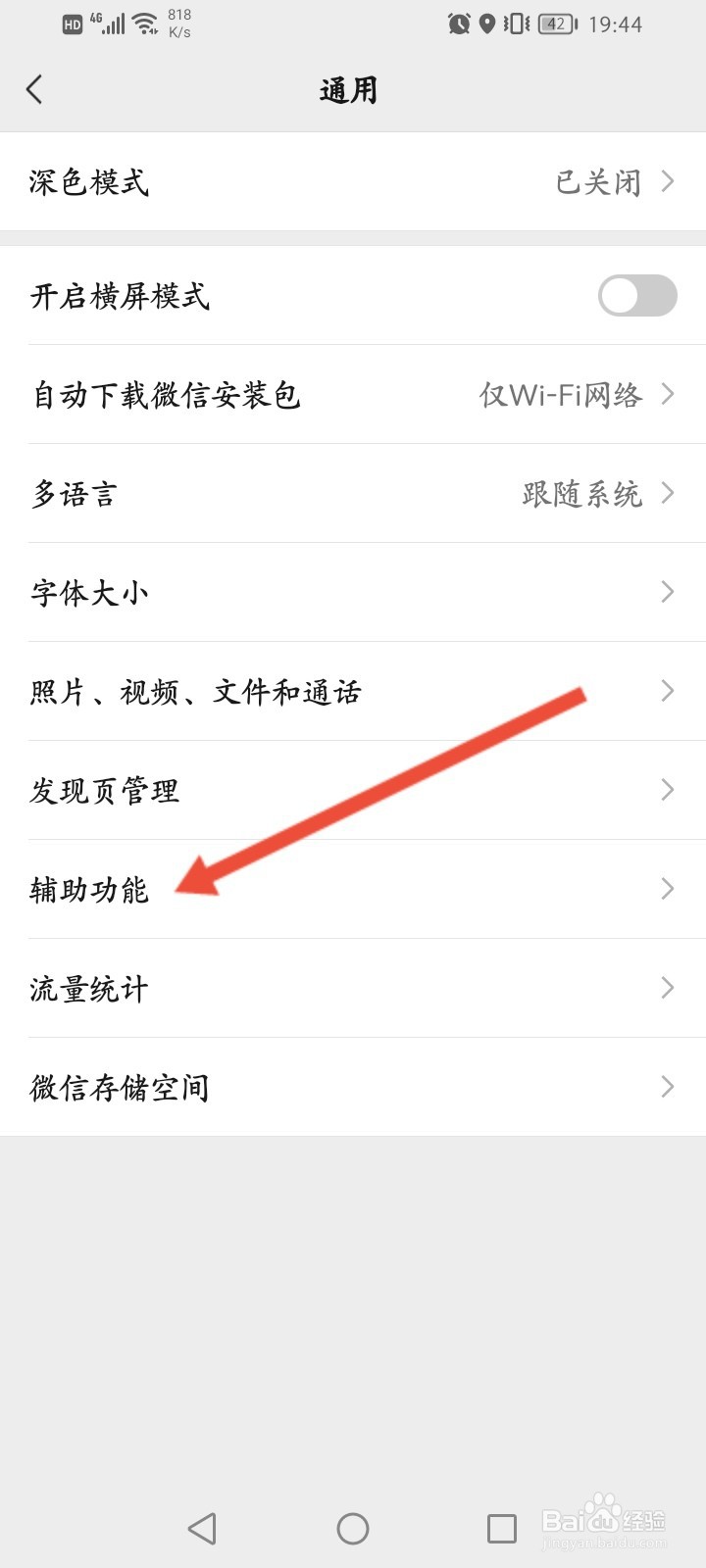The height and width of the screenshot is (1568, 706).
Task: Expand 深色模式 showing 已关闭
Action: [x=353, y=182]
